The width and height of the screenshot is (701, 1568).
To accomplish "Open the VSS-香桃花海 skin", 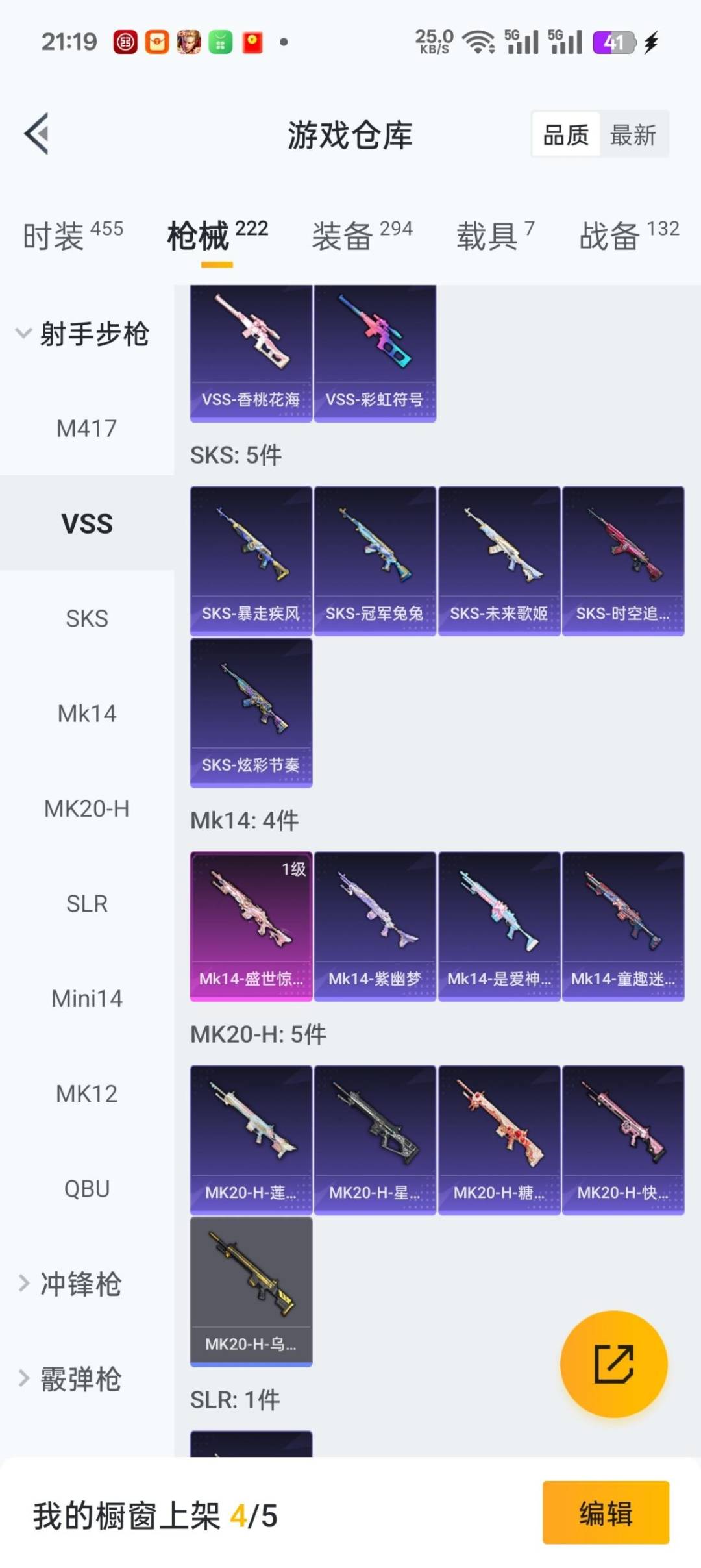I will tap(251, 354).
